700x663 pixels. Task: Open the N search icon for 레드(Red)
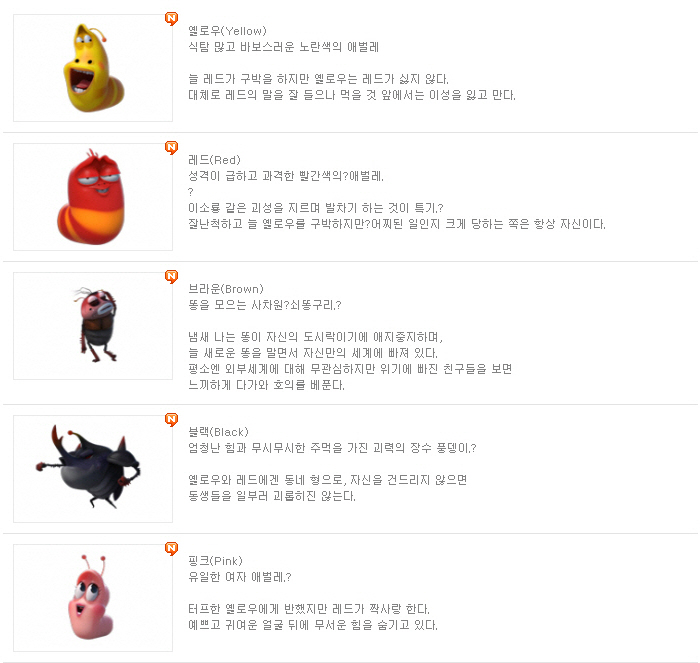pyautogui.click(x=171, y=148)
